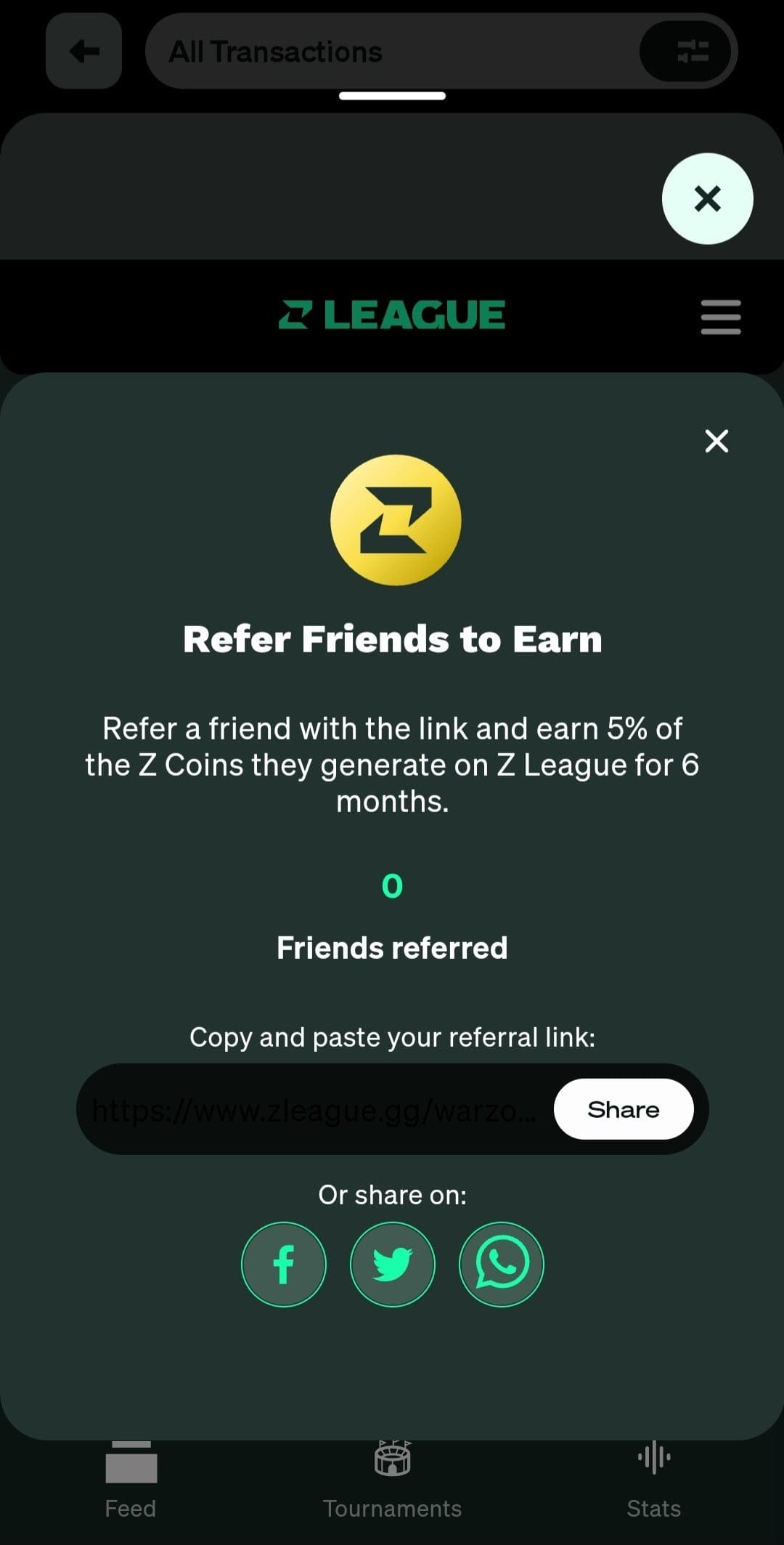Open the Z League hamburger menu
The width and height of the screenshot is (784, 1545).
720,317
